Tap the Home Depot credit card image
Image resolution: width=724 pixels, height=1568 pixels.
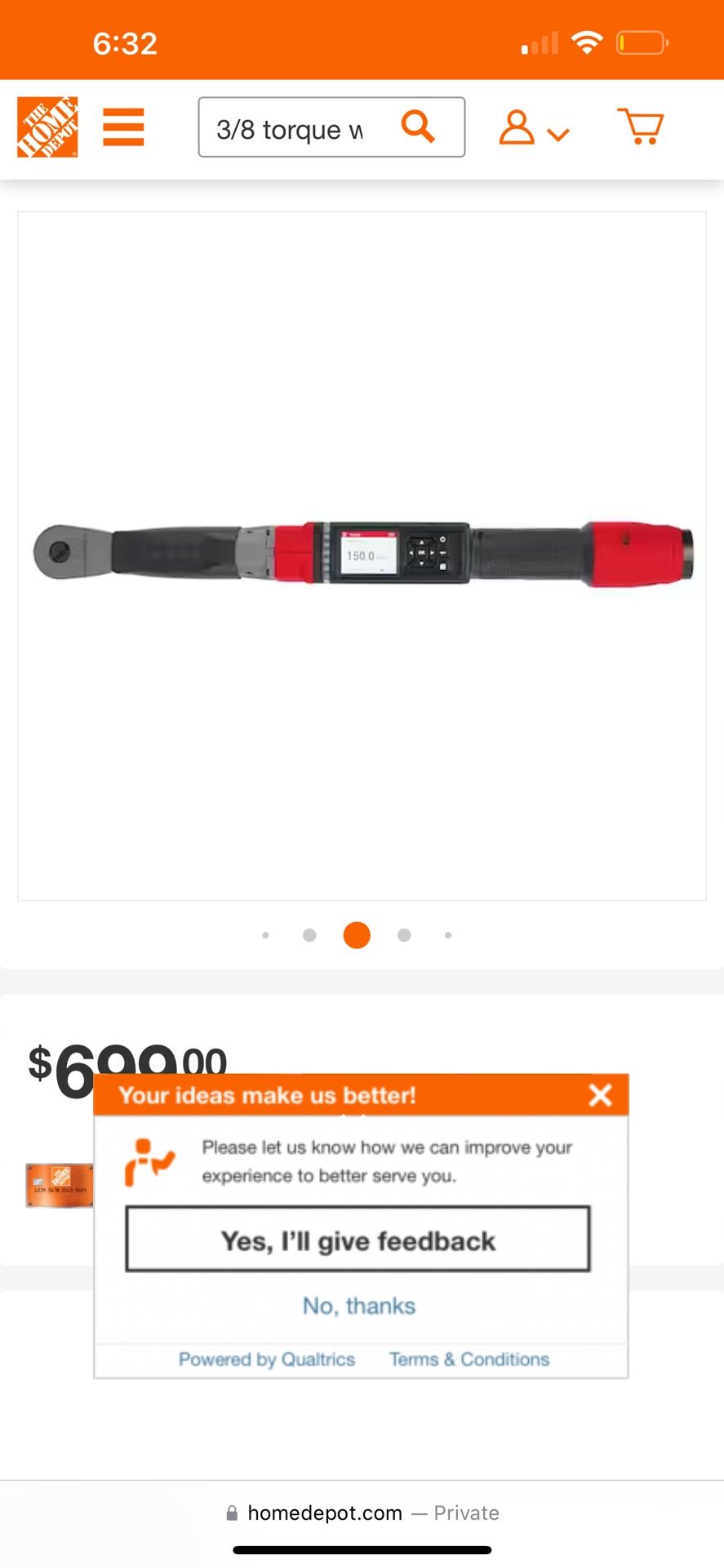coord(60,1186)
